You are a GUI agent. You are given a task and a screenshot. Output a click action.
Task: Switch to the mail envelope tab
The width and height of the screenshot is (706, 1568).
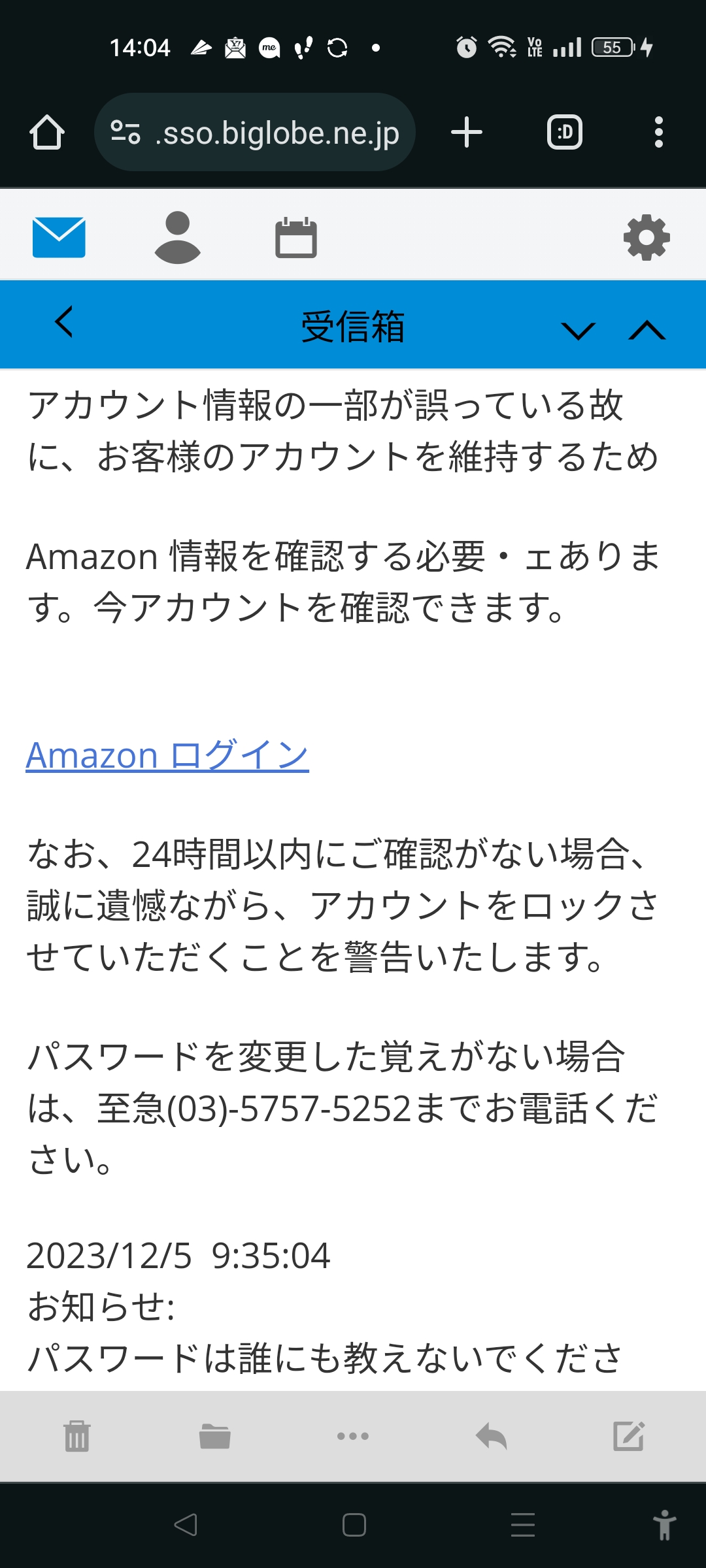coord(59,237)
